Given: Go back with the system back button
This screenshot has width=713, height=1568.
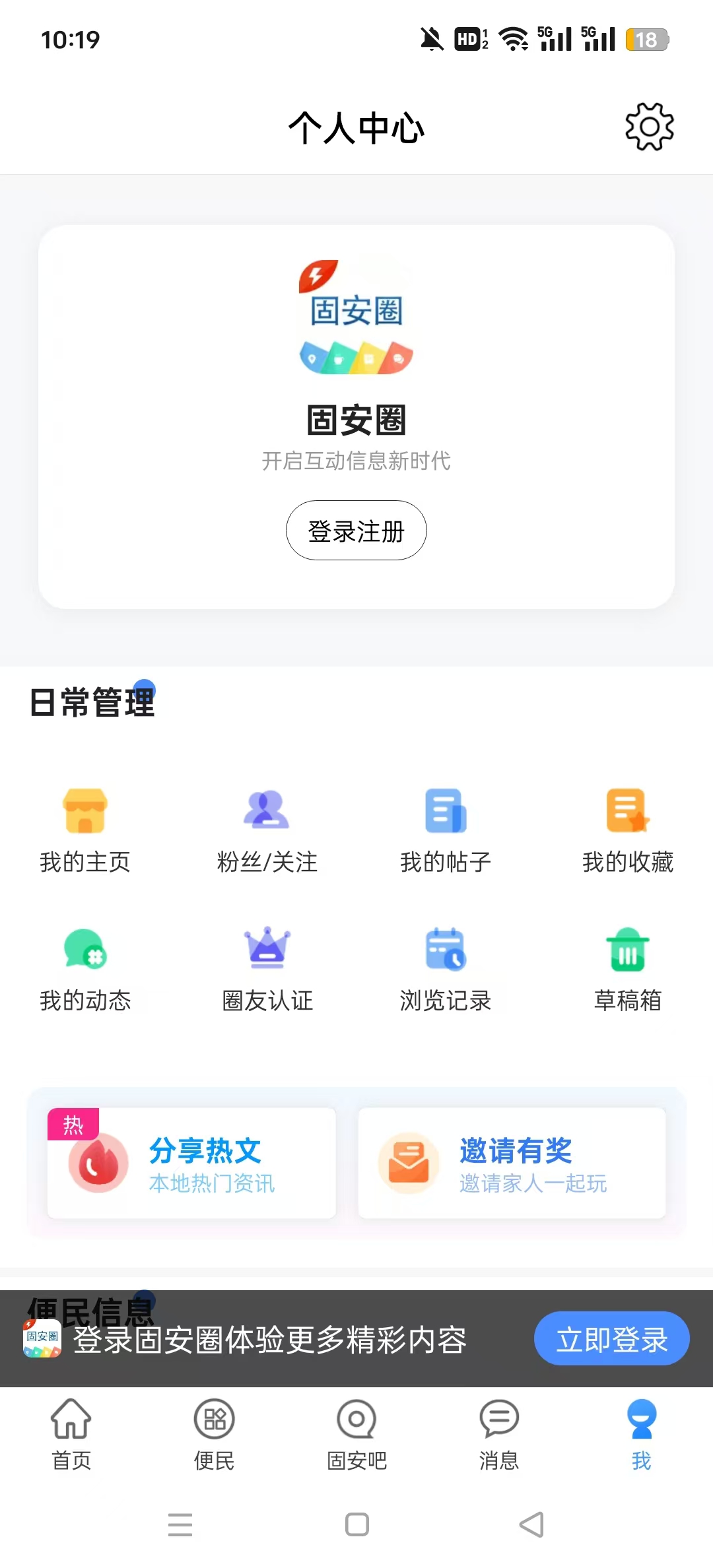Looking at the screenshot, I should point(531,1524).
